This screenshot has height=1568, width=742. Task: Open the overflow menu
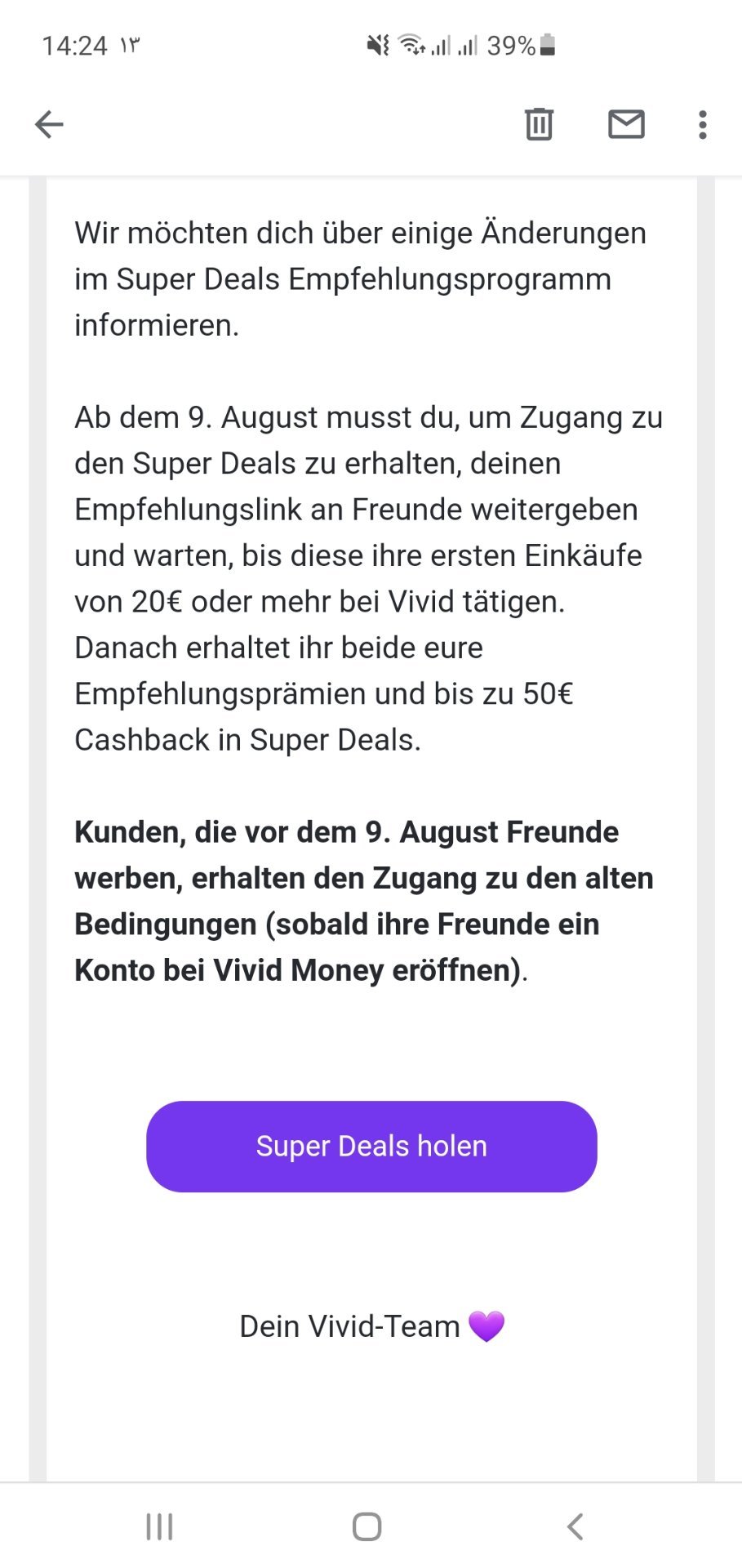[x=702, y=124]
